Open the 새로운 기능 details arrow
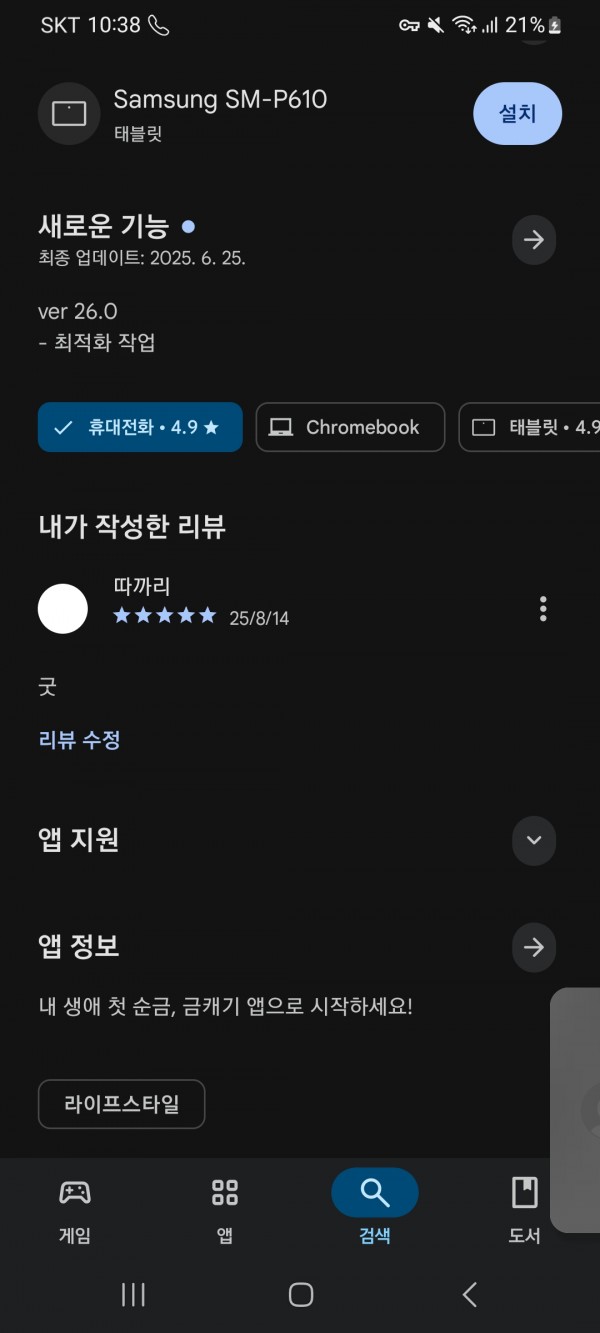The image size is (600, 1333). click(x=534, y=240)
